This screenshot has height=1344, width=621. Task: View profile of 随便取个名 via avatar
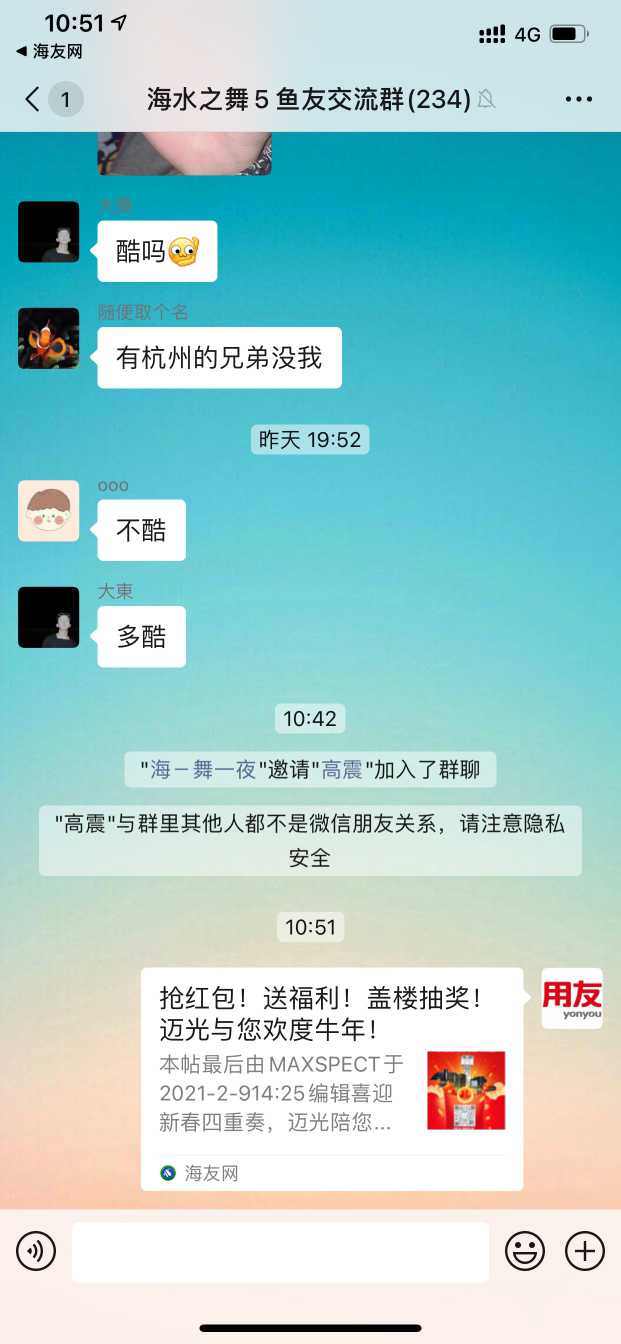pos(48,338)
